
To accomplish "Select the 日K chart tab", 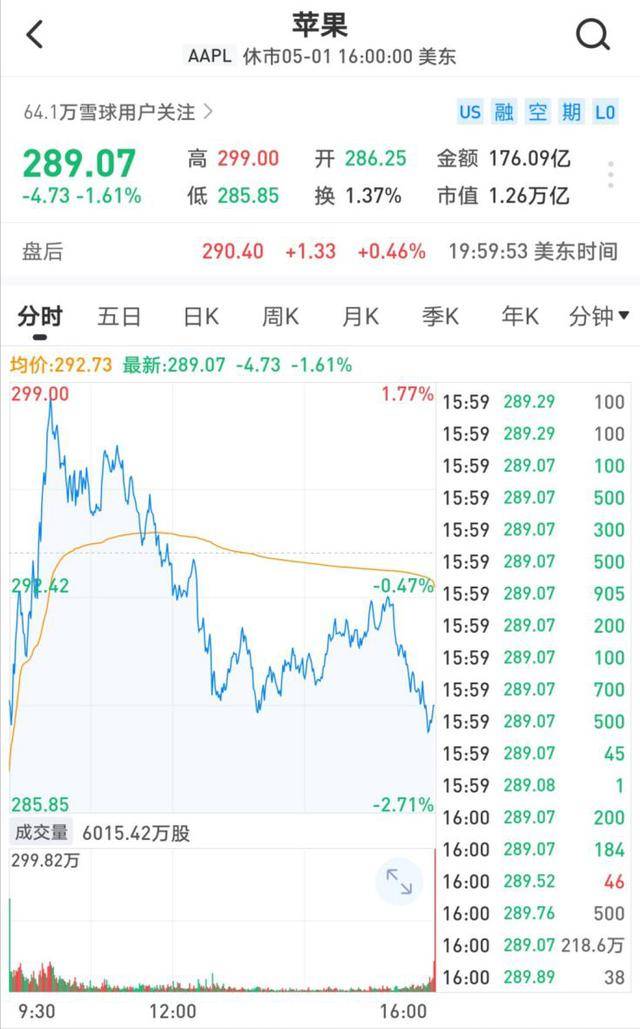I will click(201, 317).
